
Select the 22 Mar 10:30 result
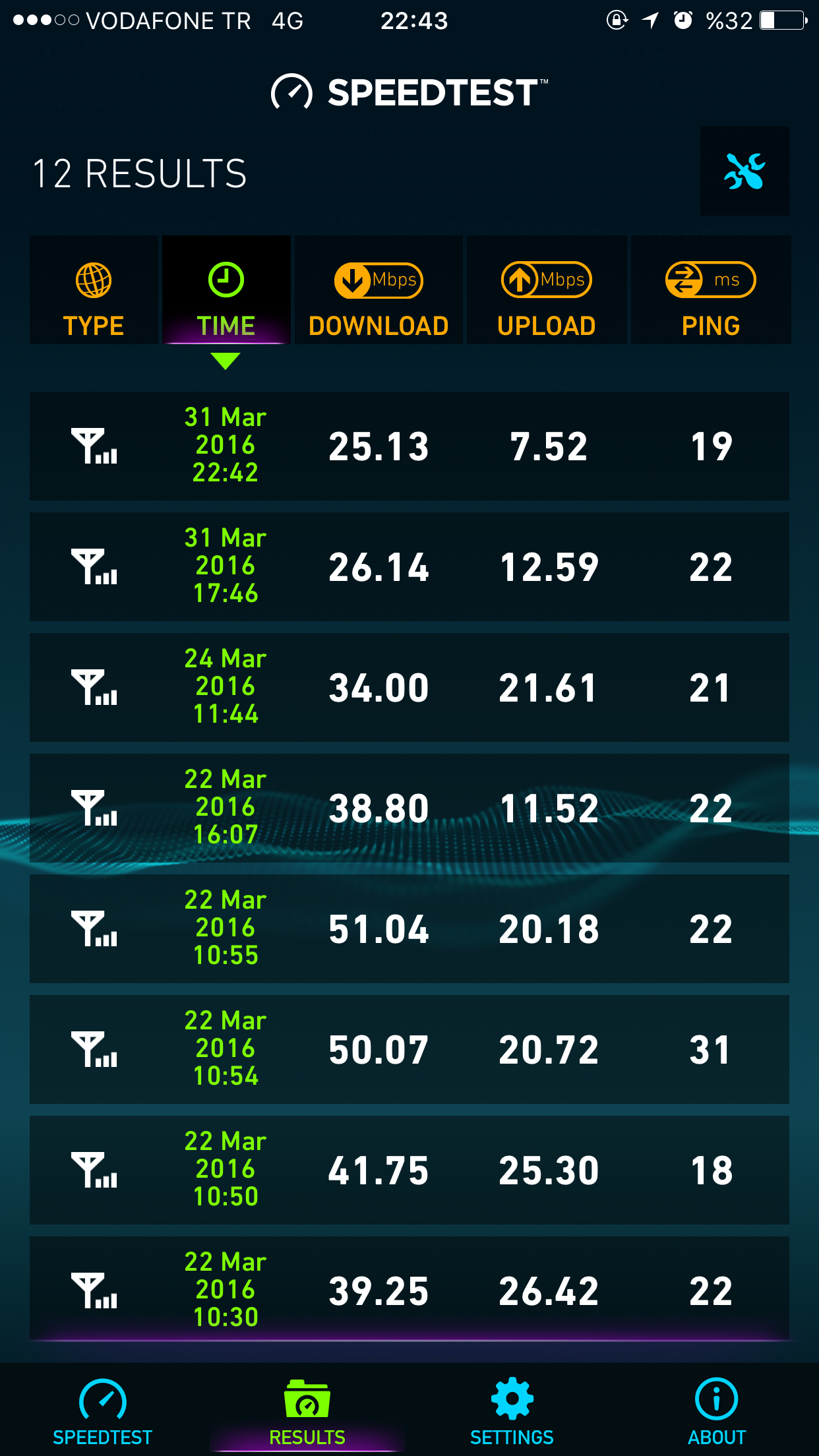pyautogui.click(x=409, y=1289)
